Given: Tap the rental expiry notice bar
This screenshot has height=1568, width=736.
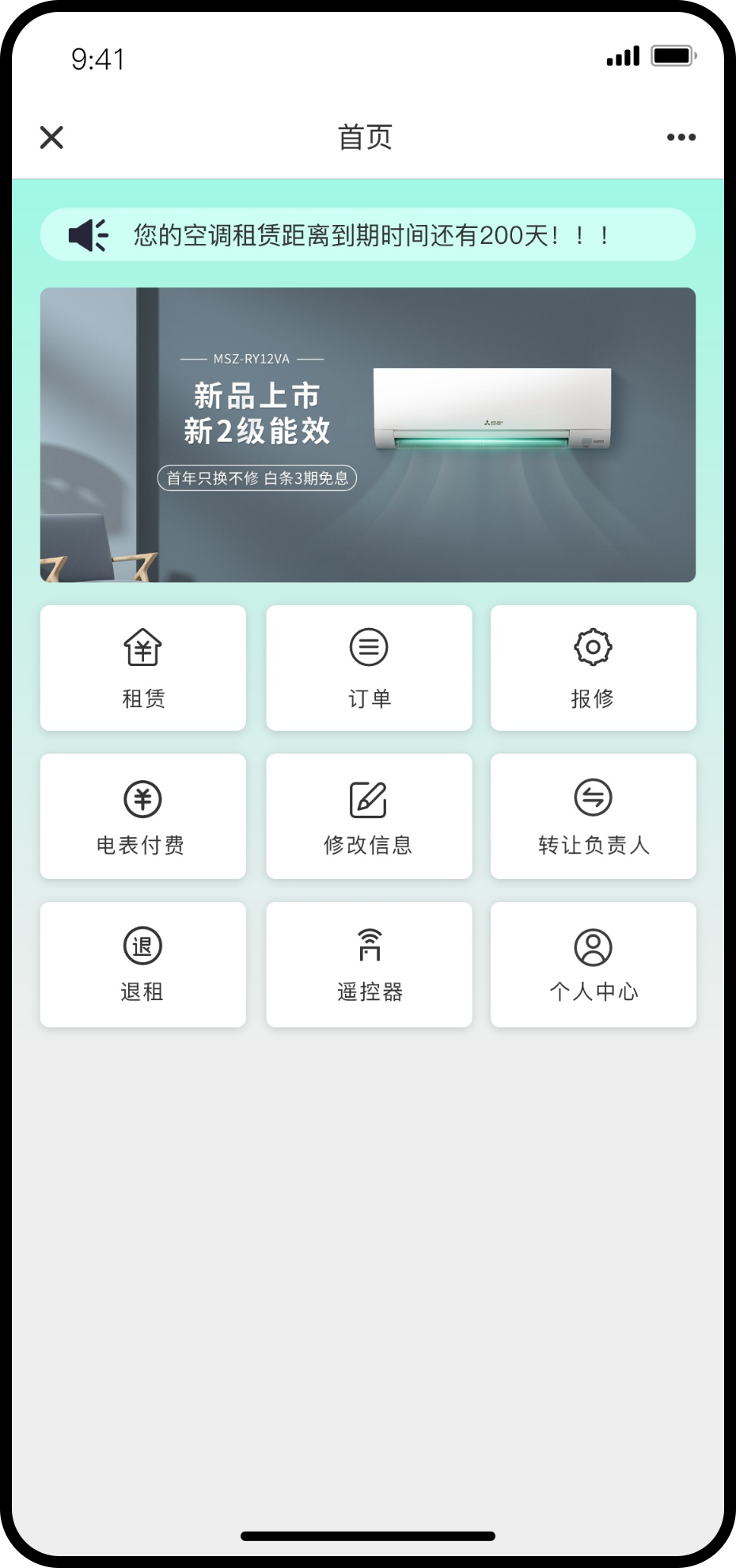Looking at the screenshot, I should tap(368, 234).
